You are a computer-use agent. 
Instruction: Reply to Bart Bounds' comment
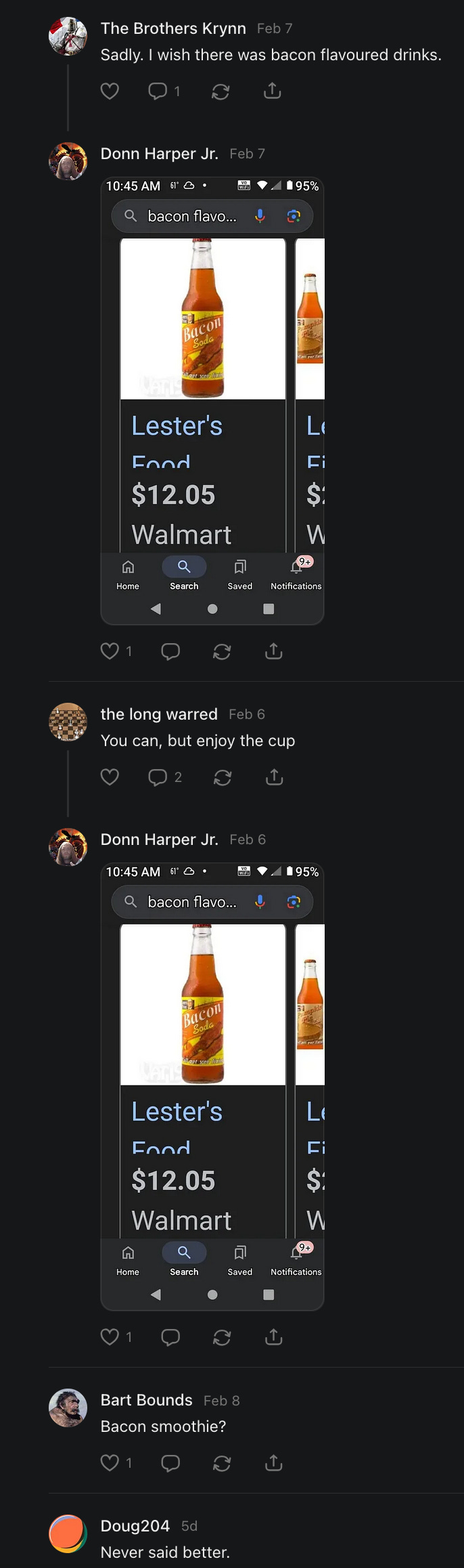(170, 1463)
